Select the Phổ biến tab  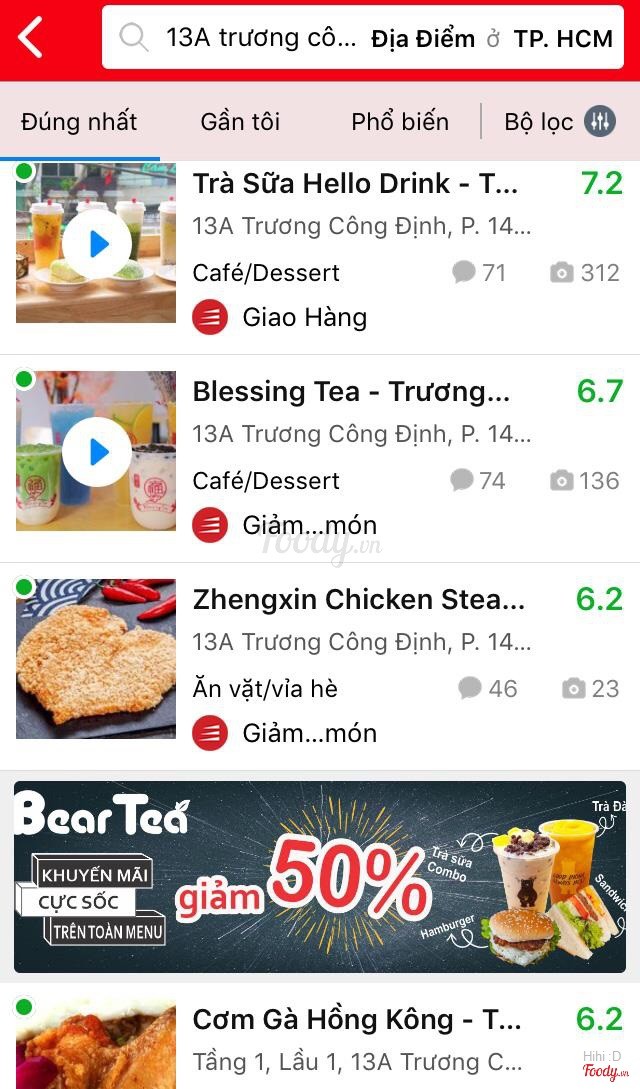400,122
